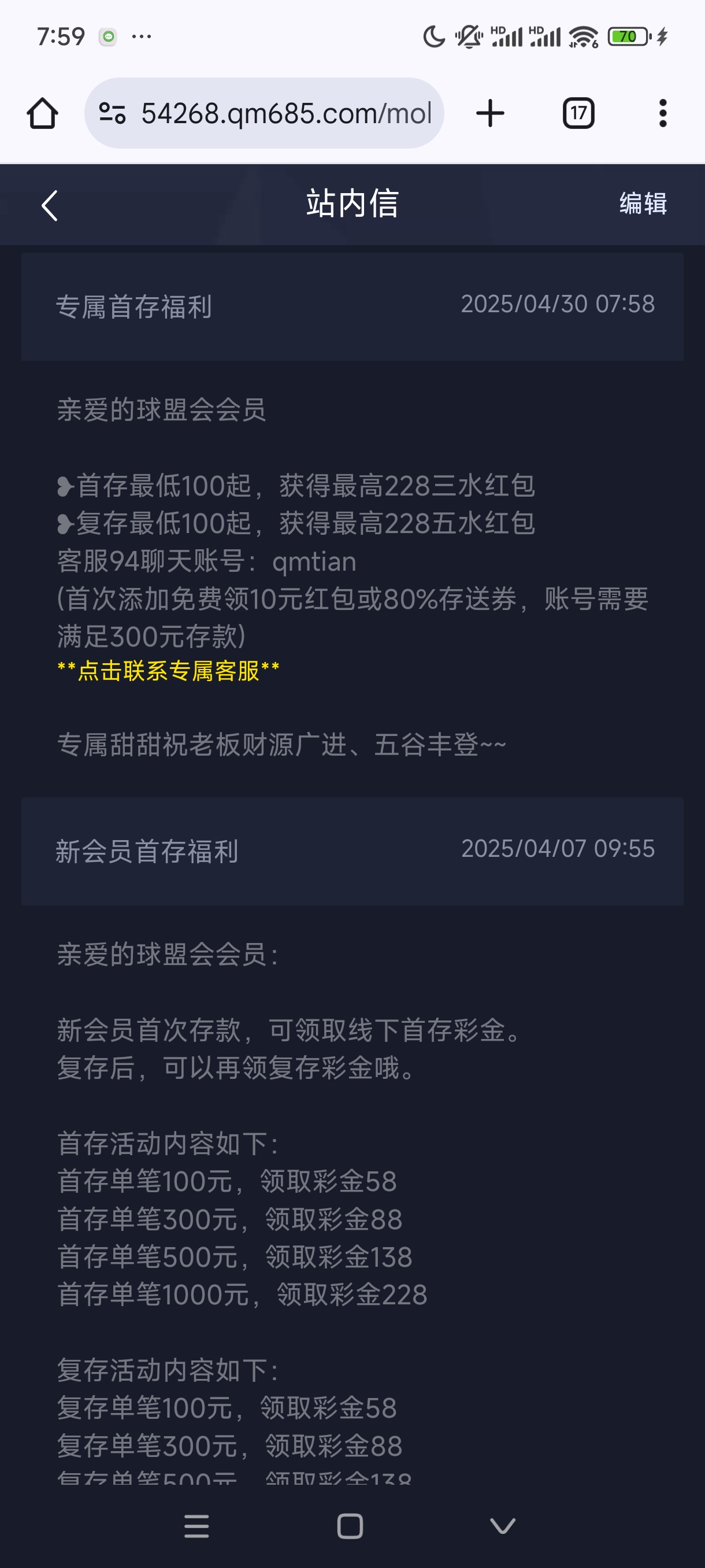
Task: Open a new browser tab
Action: pos(489,113)
